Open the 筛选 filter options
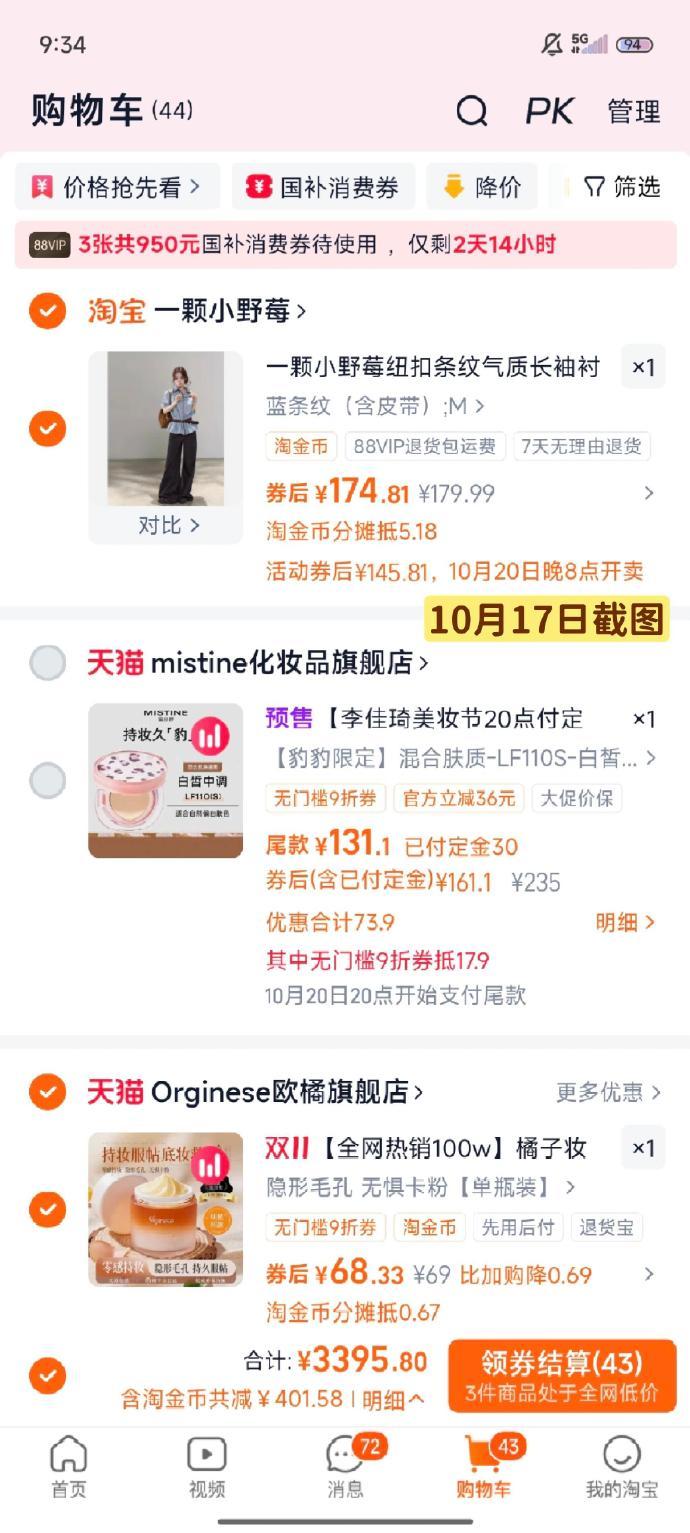This screenshot has height=1533, width=690. [x=621, y=187]
